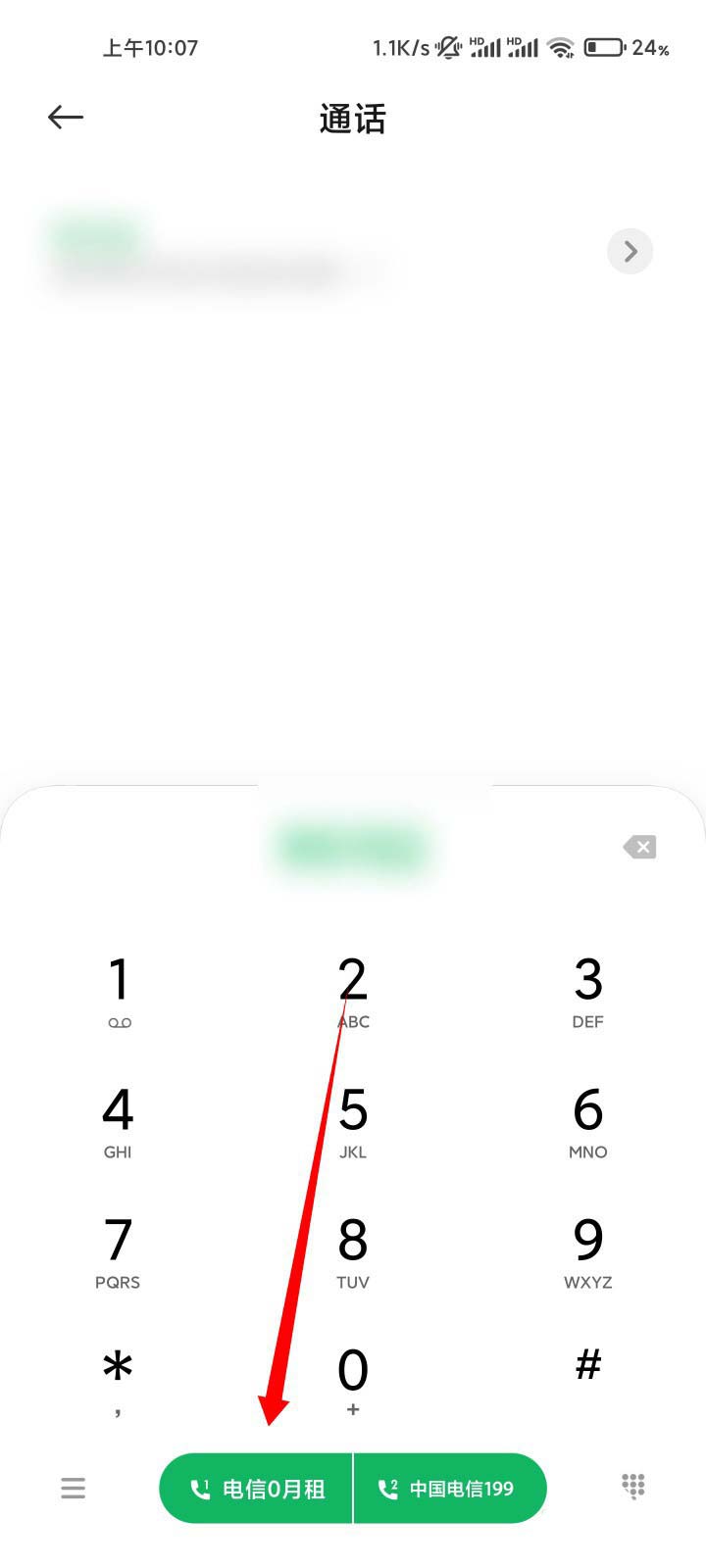Go back from the 通话 screen
This screenshot has width=706, height=1568.
(66, 118)
